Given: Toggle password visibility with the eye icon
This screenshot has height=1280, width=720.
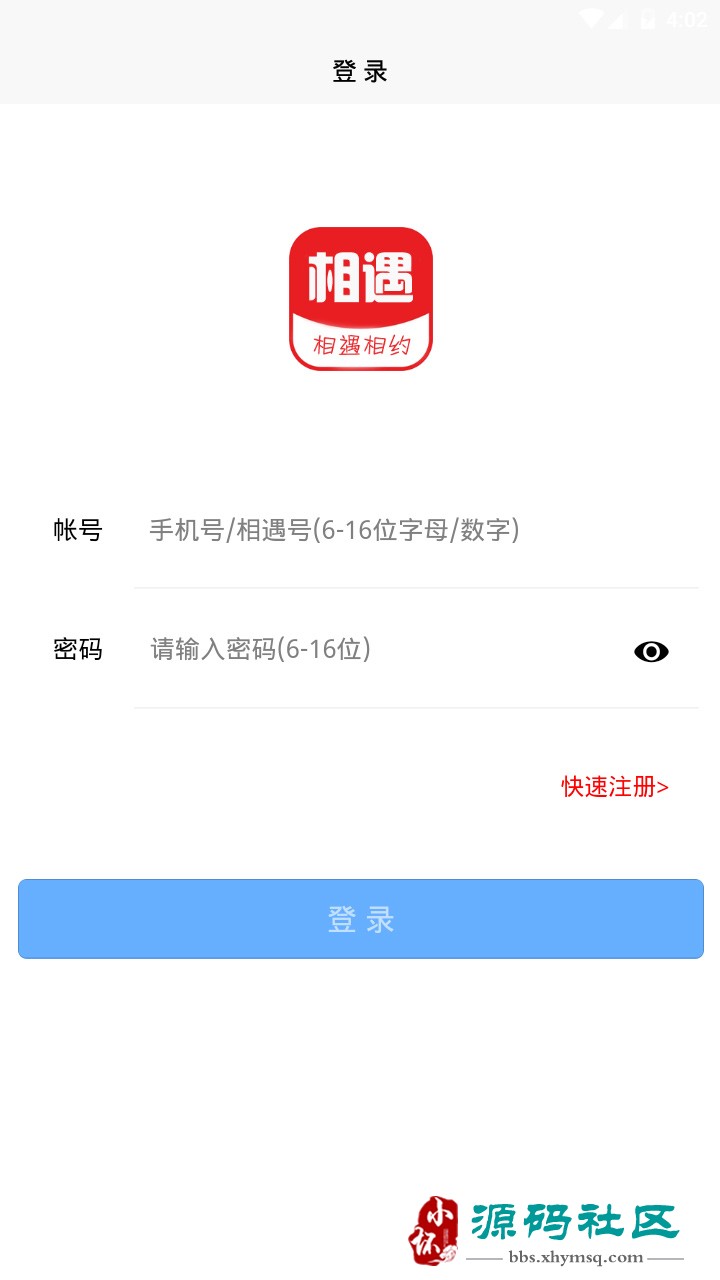Looking at the screenshot, I should pos(651,652).
